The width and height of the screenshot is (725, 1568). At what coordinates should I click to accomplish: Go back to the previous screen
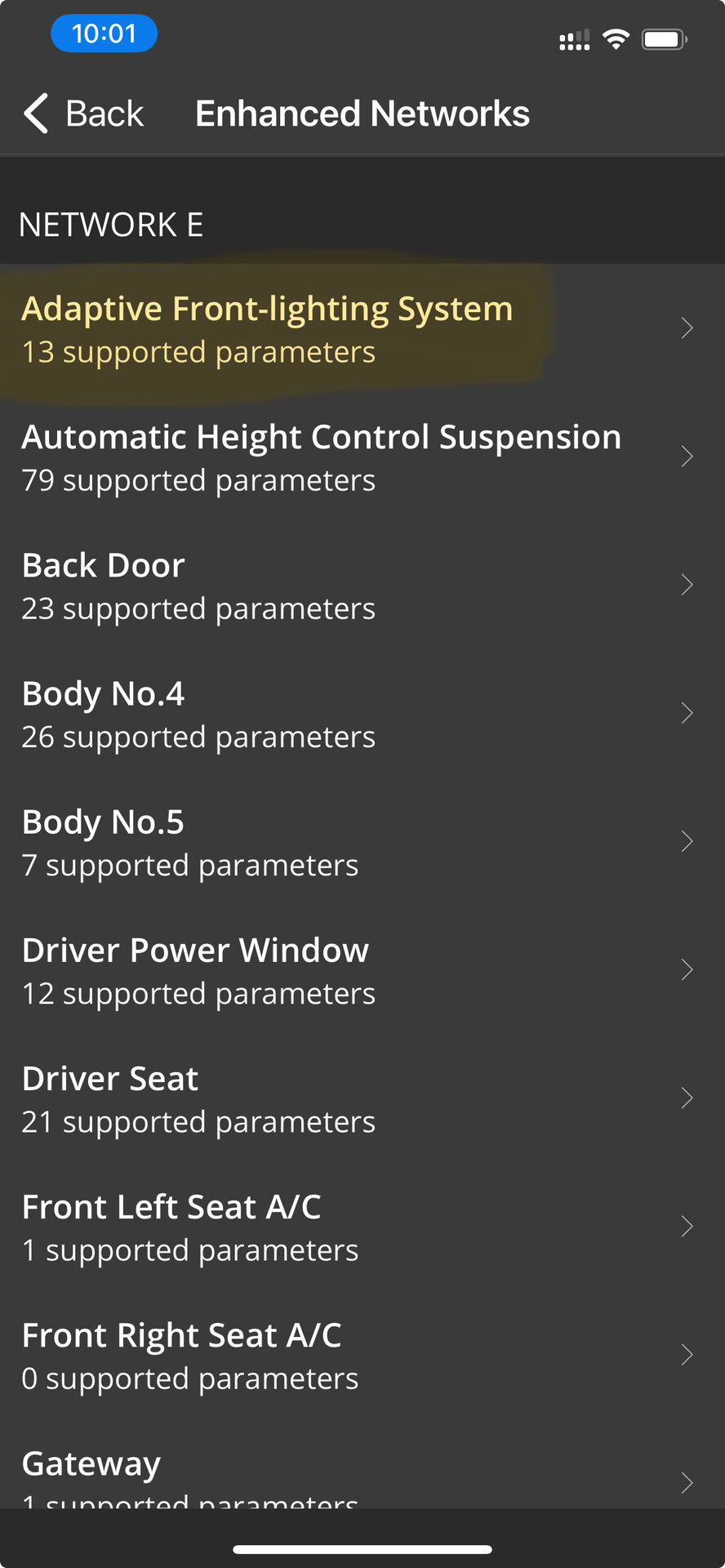(x=83, y=114)
